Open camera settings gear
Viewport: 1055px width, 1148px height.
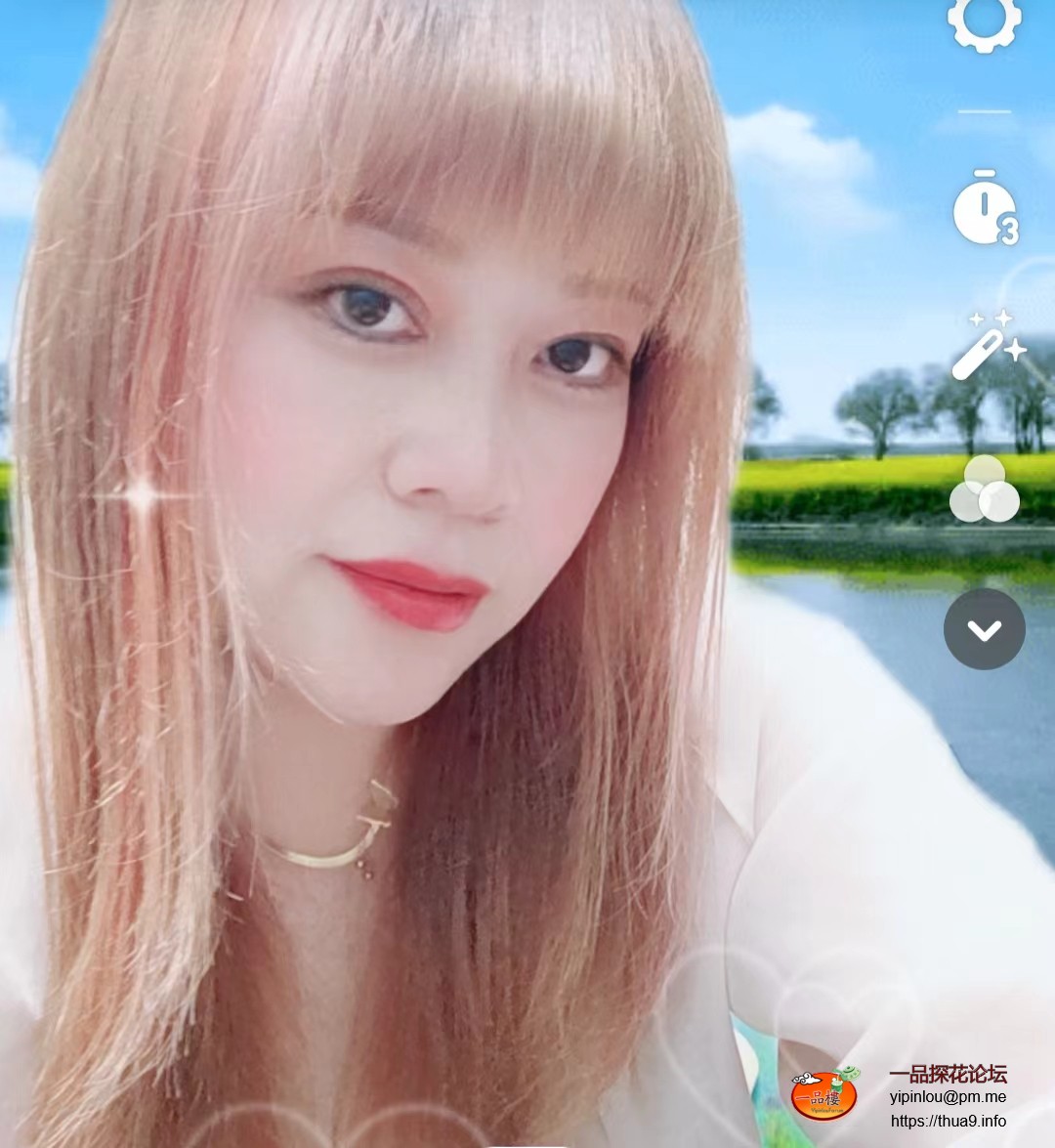pos(984,20)
